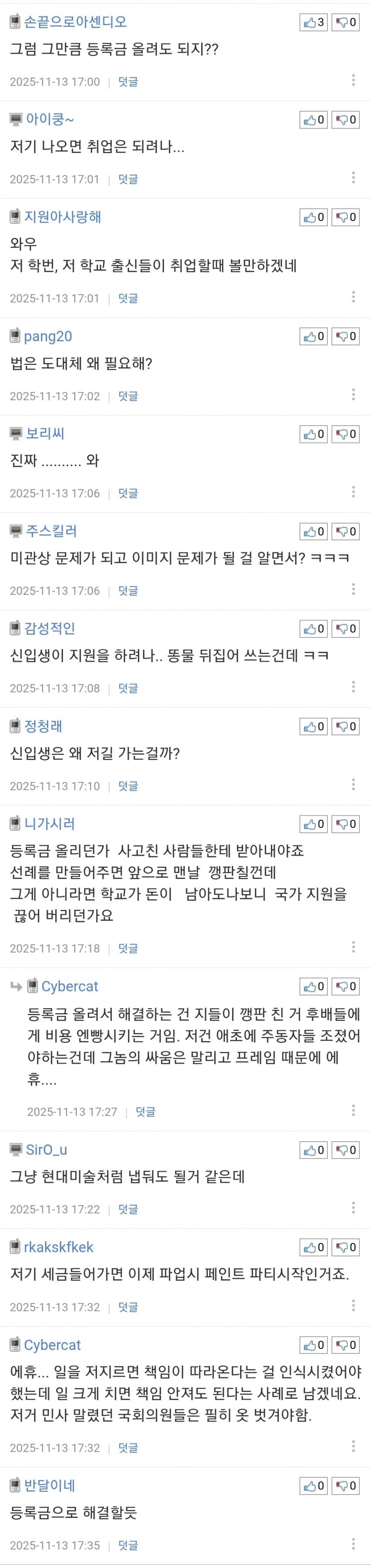Open more options on rkakskfkek's comment
371x1568 pixels.
(354, 1305)
